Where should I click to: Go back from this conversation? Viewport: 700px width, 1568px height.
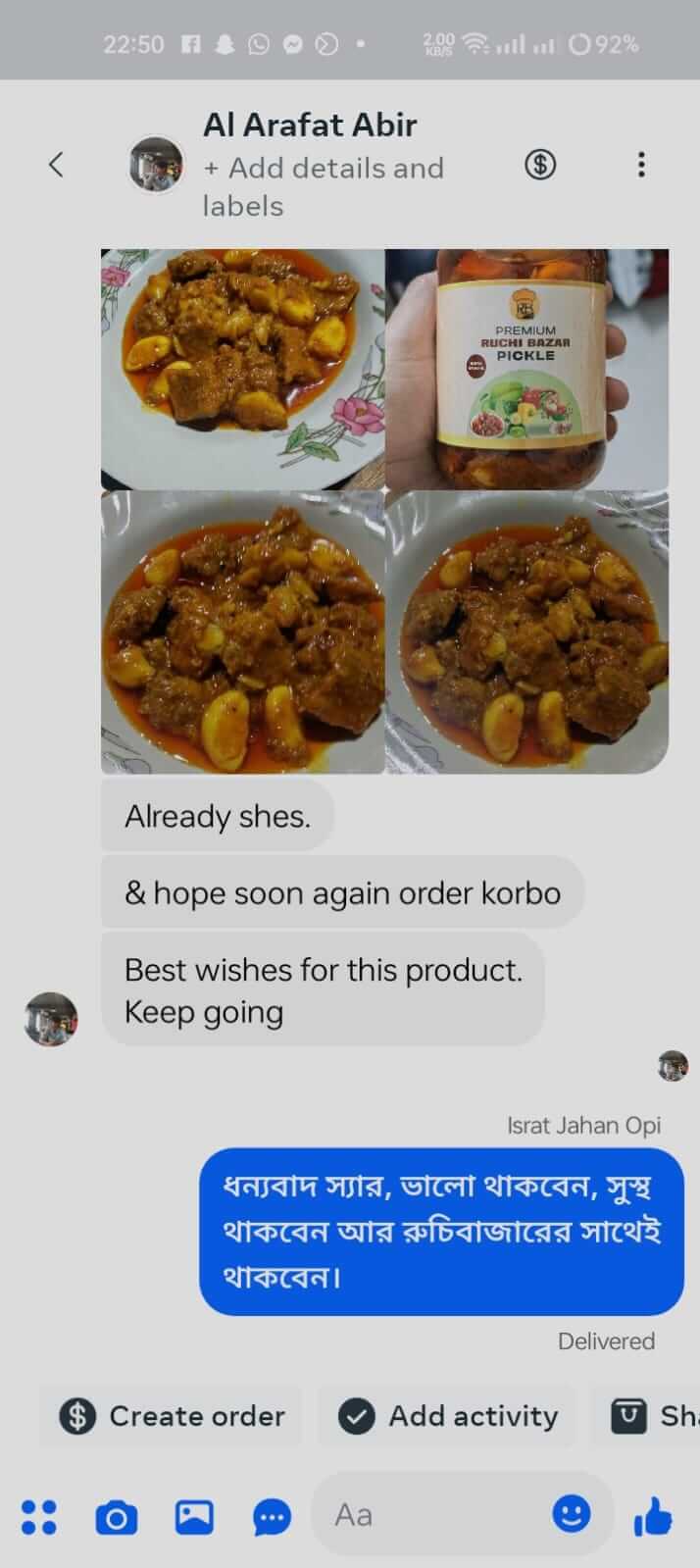[x=57, y=165]
